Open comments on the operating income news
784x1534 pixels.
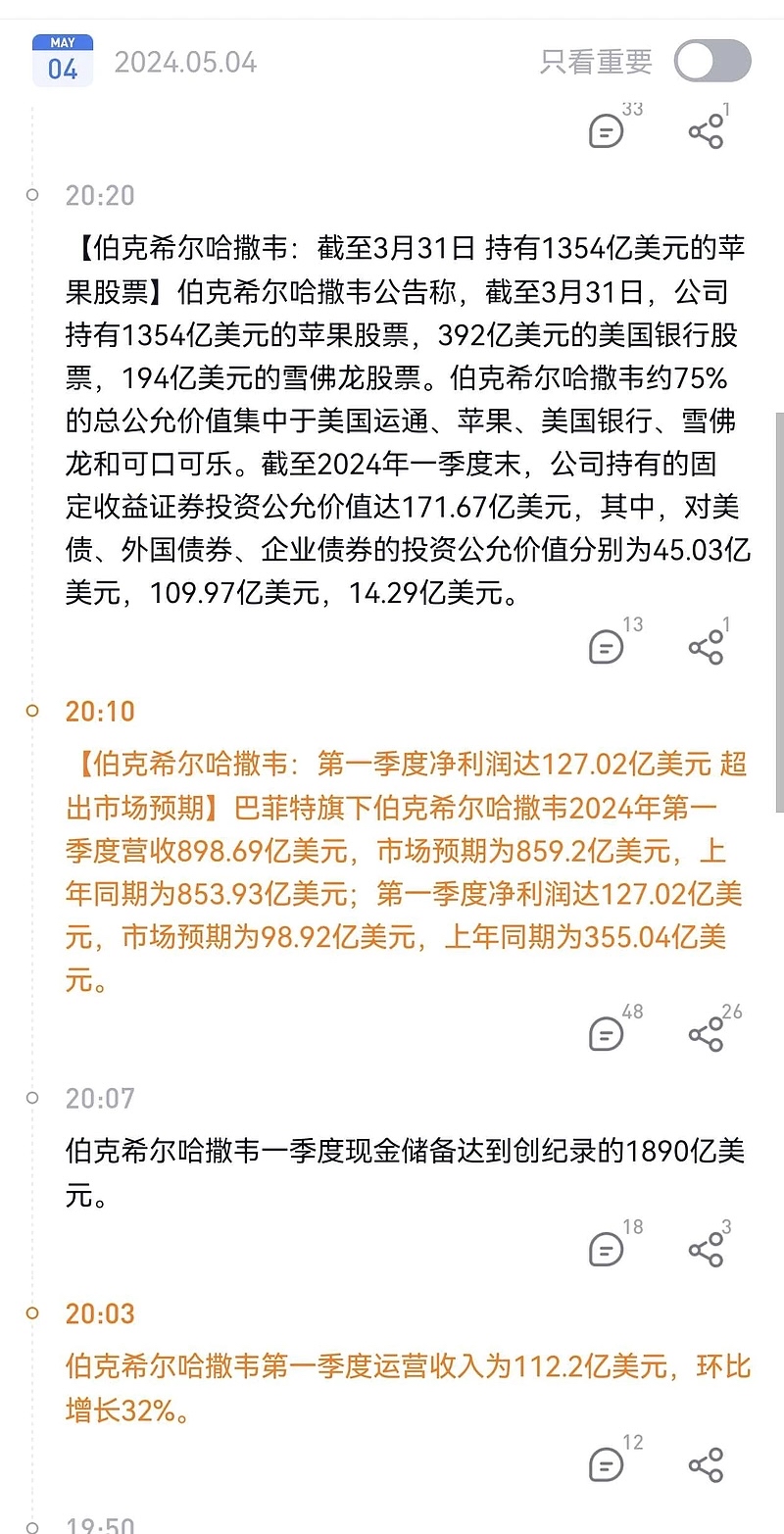[x=606, y=1466]
